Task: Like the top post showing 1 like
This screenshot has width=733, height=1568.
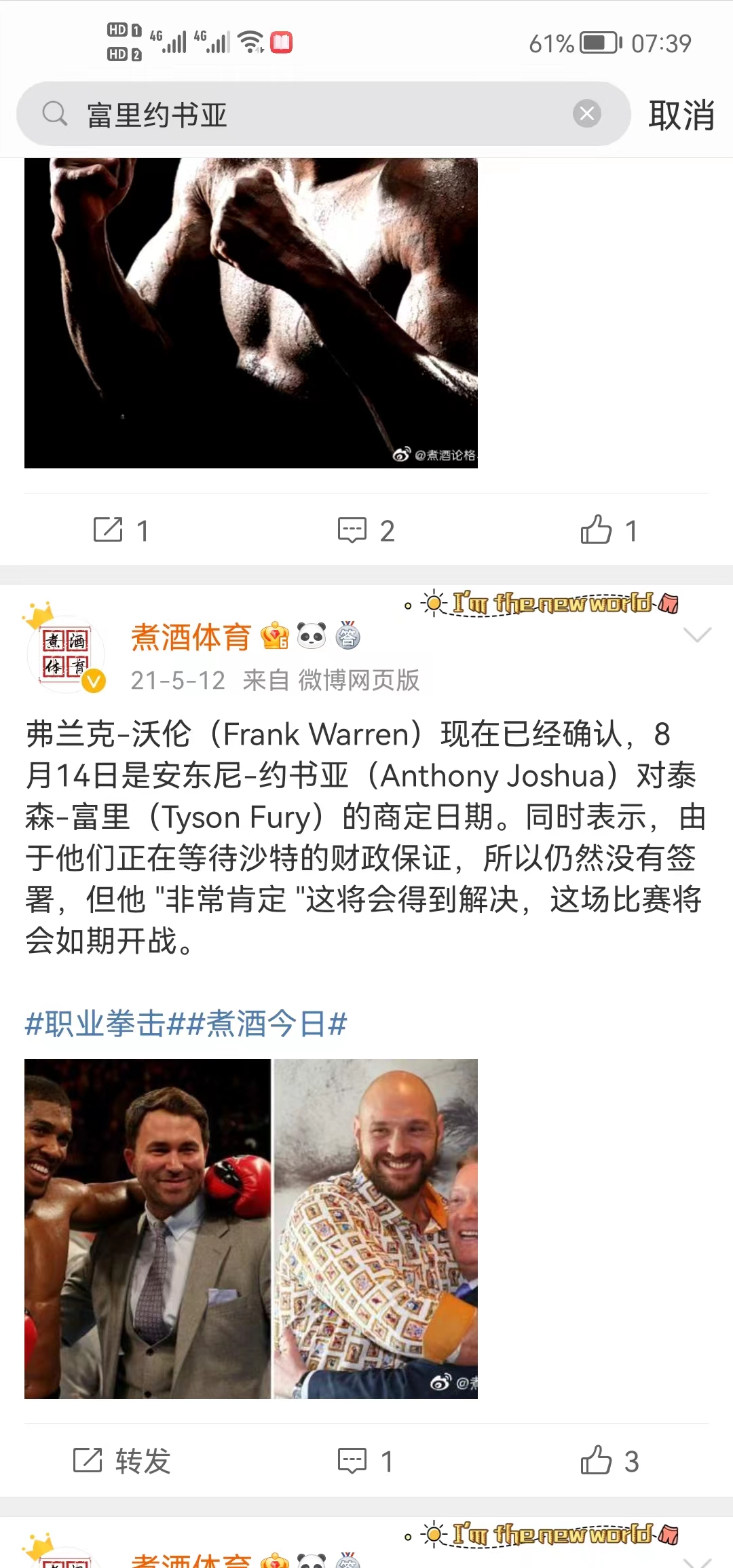Action: tap(609, 530)
